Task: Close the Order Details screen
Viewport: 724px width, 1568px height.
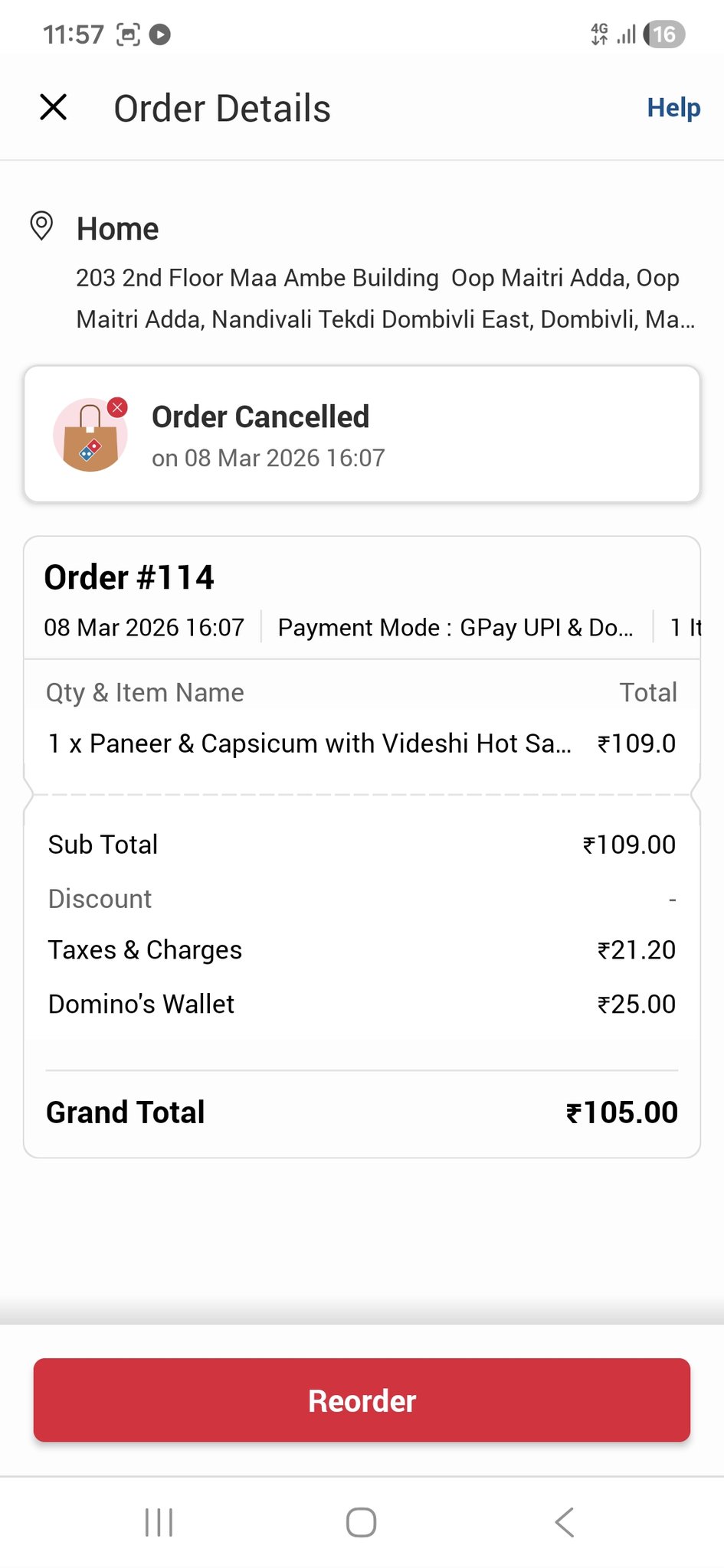Action: tap(54, 107)
